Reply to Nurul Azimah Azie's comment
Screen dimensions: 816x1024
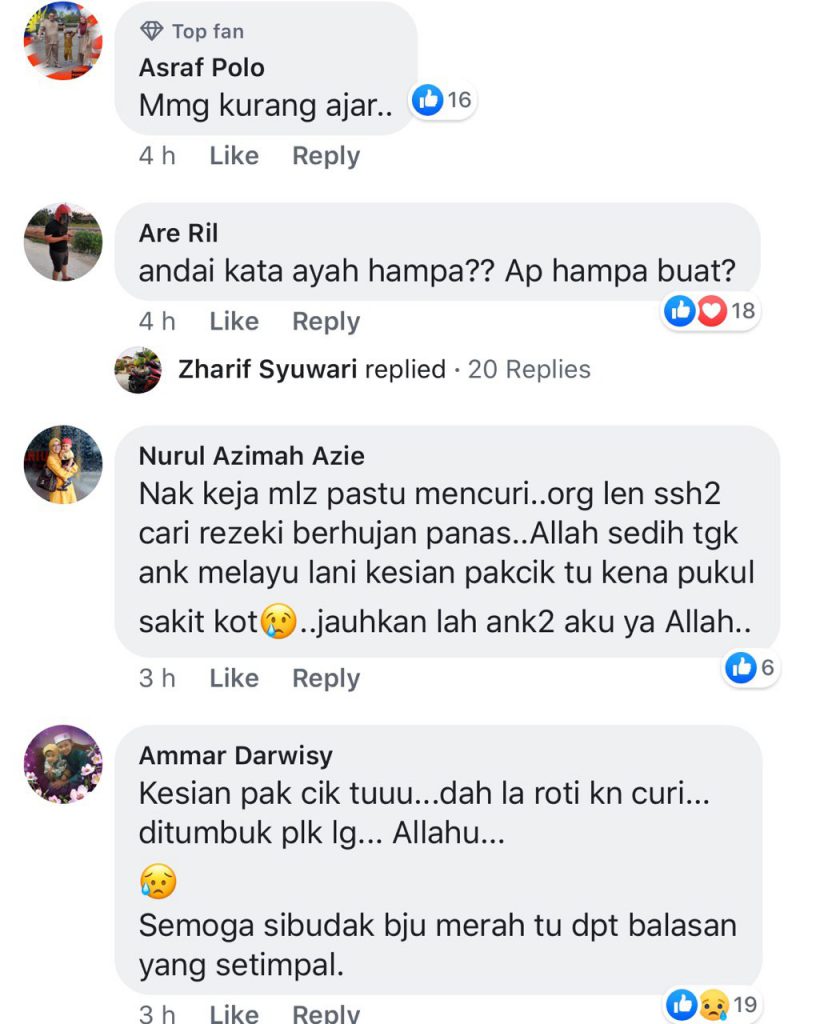325,678
